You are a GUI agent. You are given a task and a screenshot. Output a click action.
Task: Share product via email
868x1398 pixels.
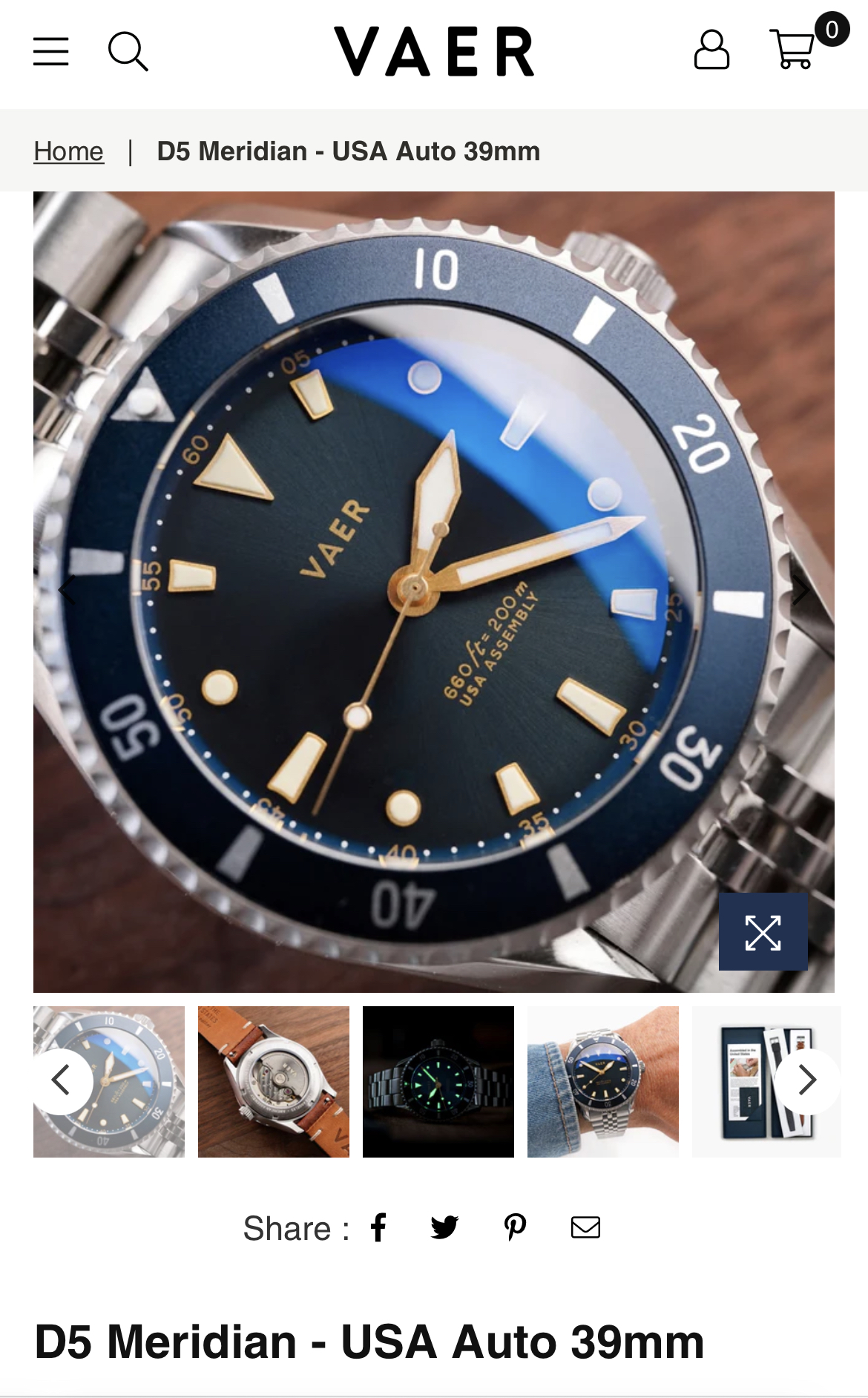(585, 1227)
